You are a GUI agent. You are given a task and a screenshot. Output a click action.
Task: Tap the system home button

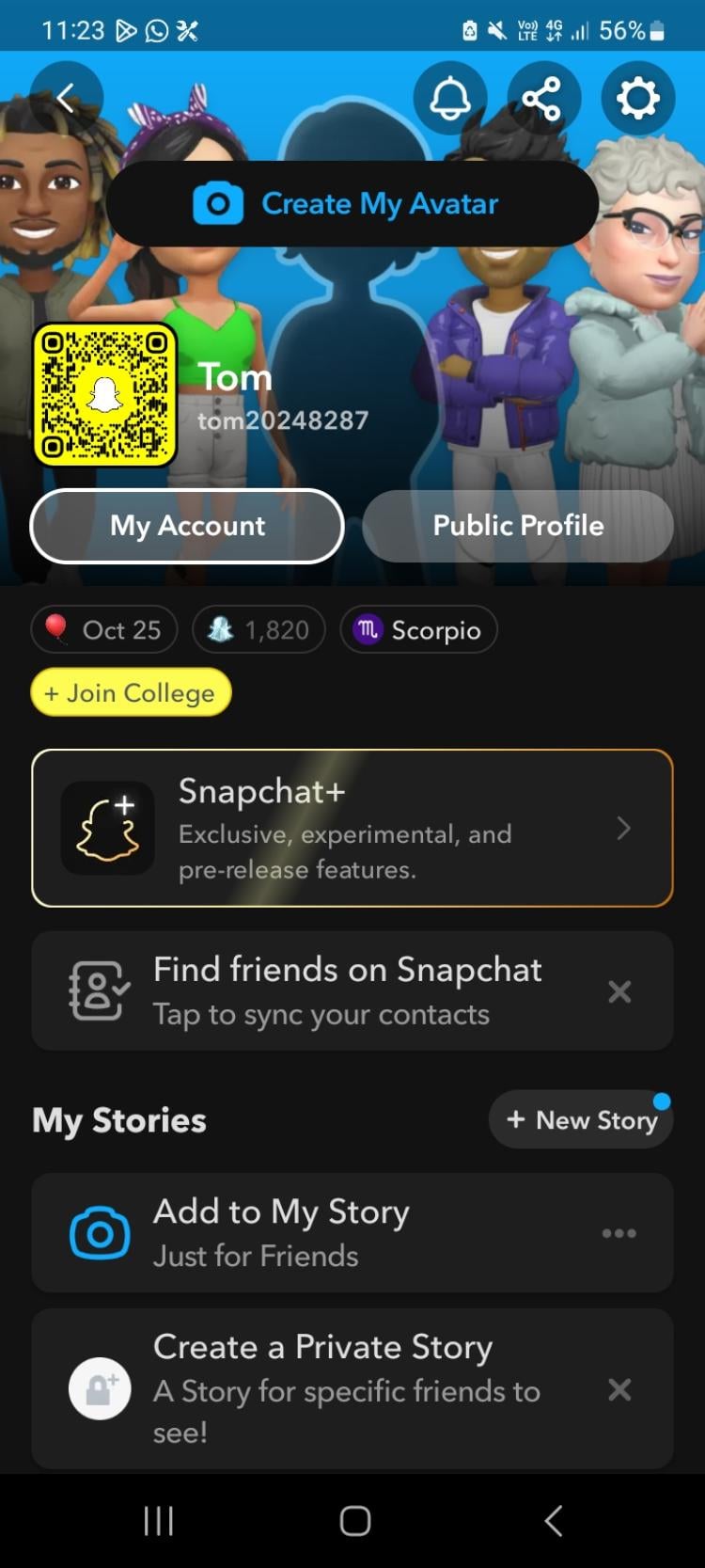[x=354, y=1521]
